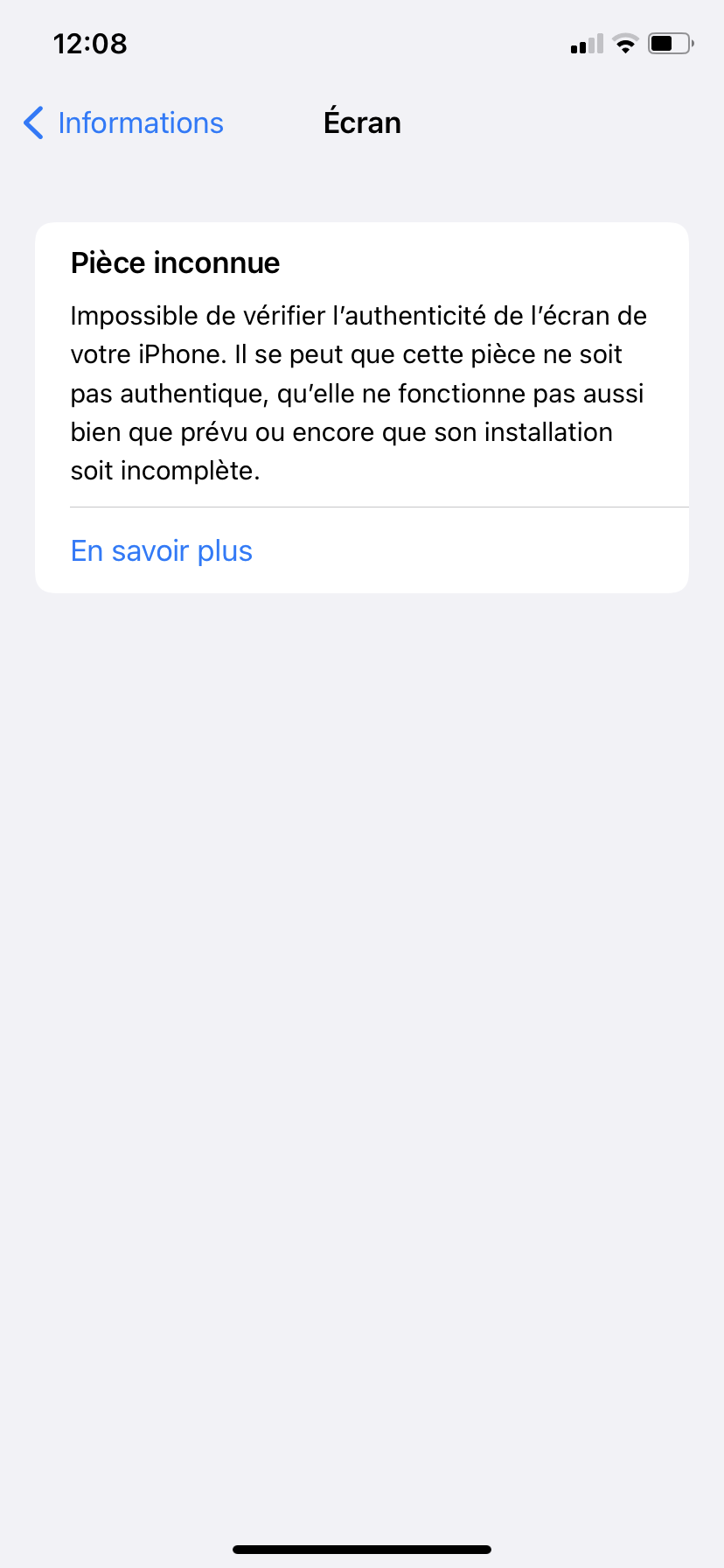Go back to Informations

point(124,123)
